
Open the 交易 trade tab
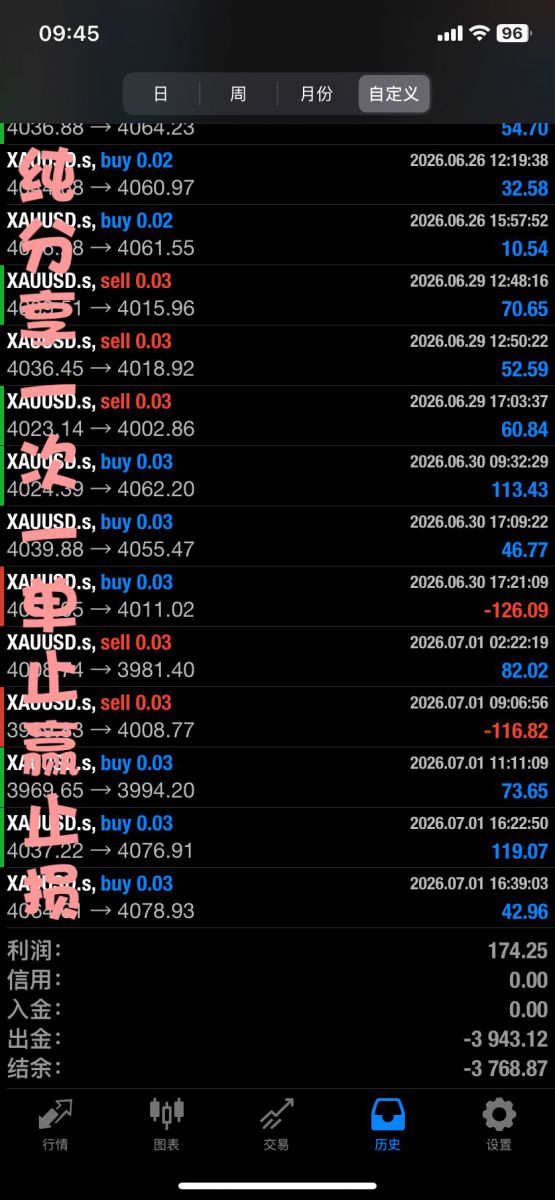277,1125
